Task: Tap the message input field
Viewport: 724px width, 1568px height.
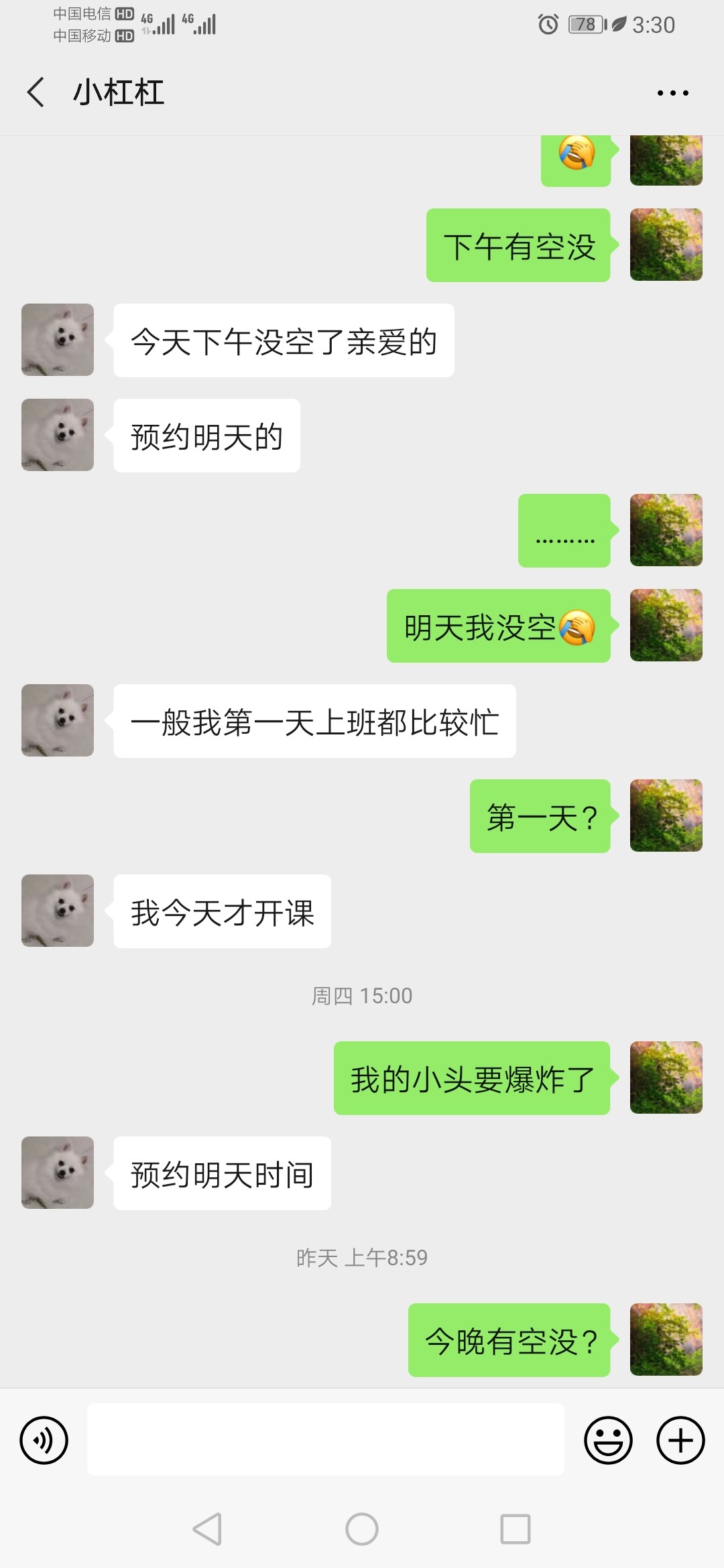Action: (x=326, y=1439)
